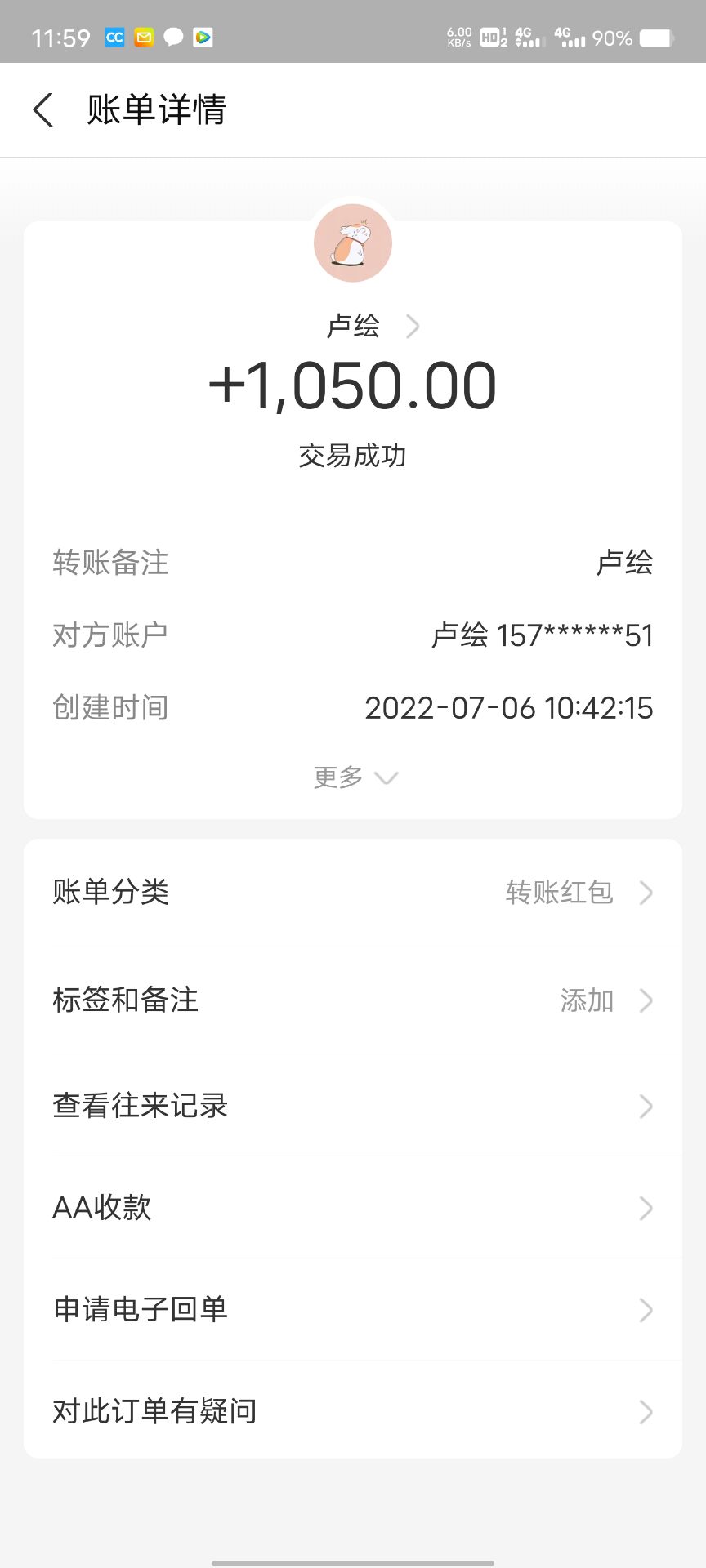Open 查看往来记录 to view transaction history

353,1107
